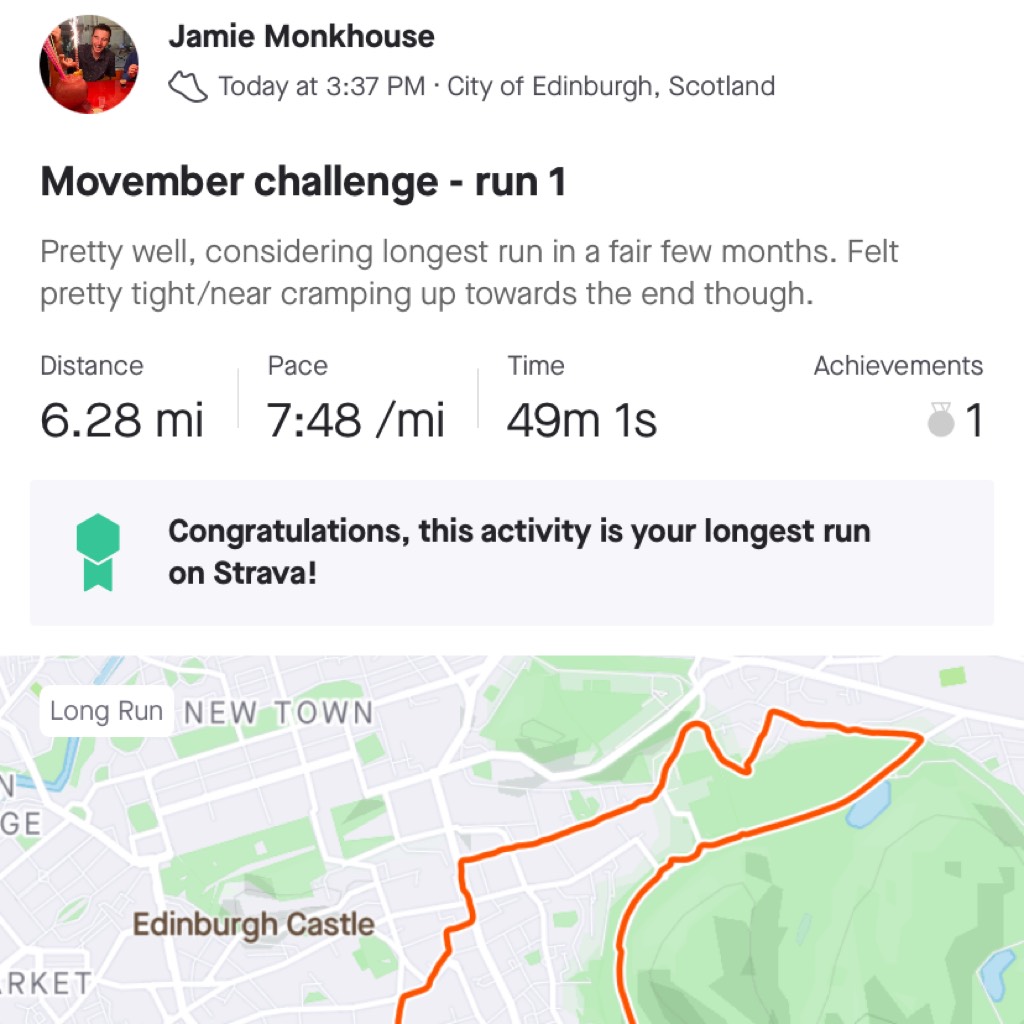Open the Movember challenge run 1 activity
The width and height of the screenshot is (1024, 1024).
pos(303,182)
